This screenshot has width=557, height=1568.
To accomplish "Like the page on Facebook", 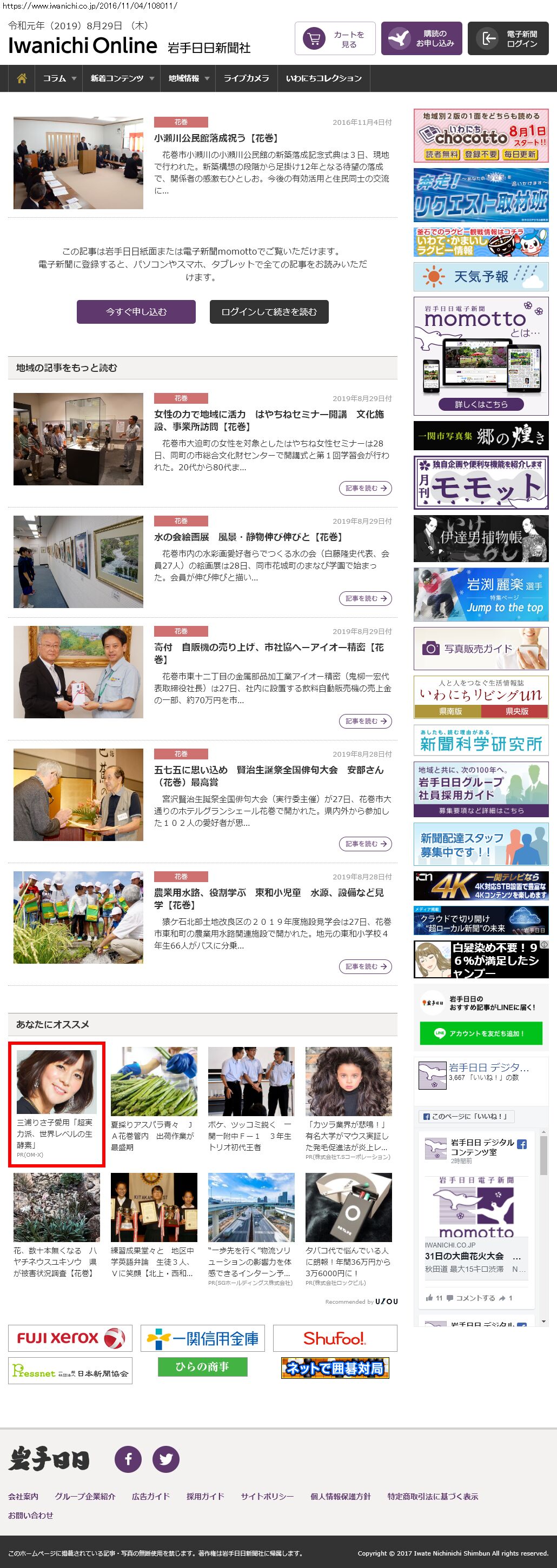I will [x=466, y=1116].
